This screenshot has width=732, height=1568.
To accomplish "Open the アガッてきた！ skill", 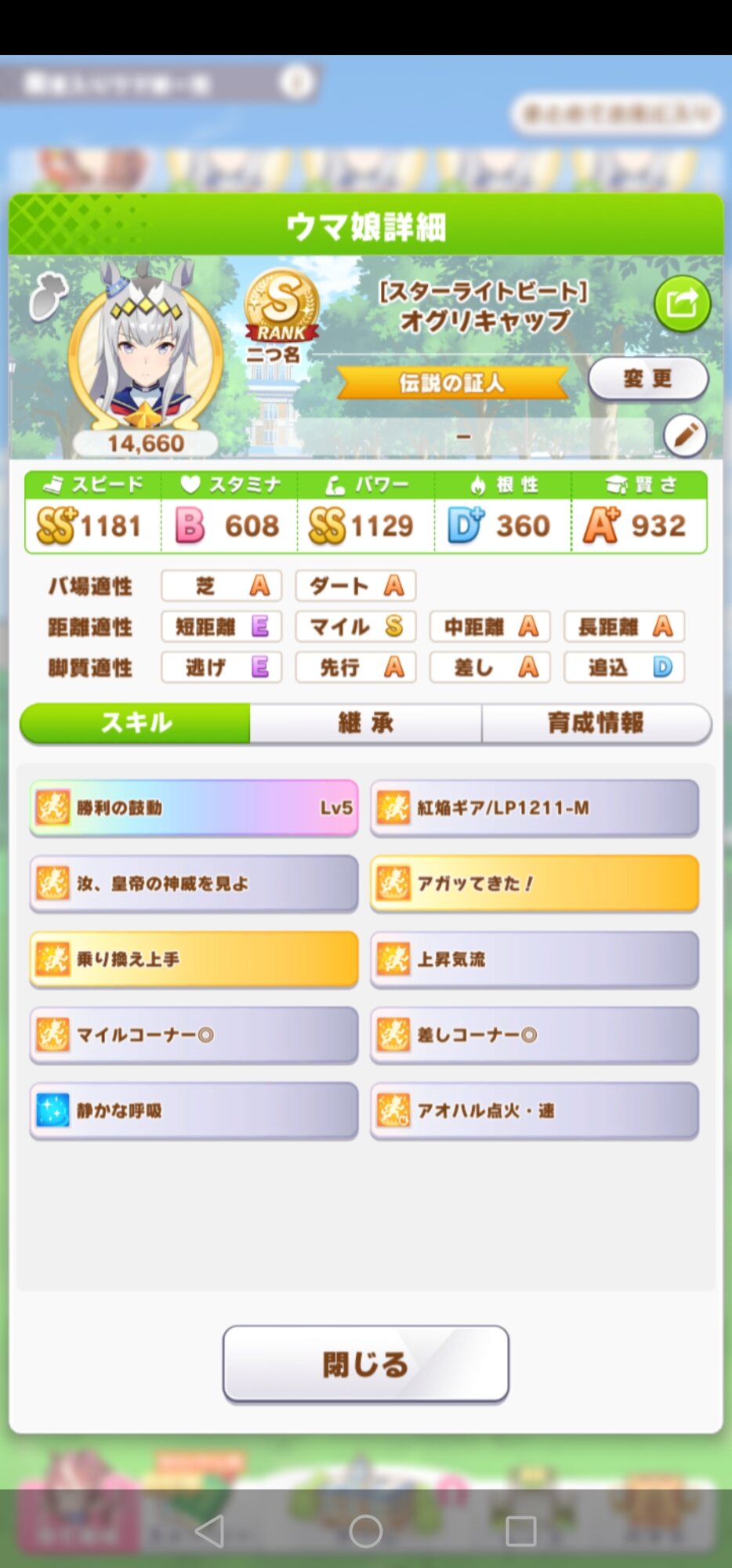I will tap(535, 884).
